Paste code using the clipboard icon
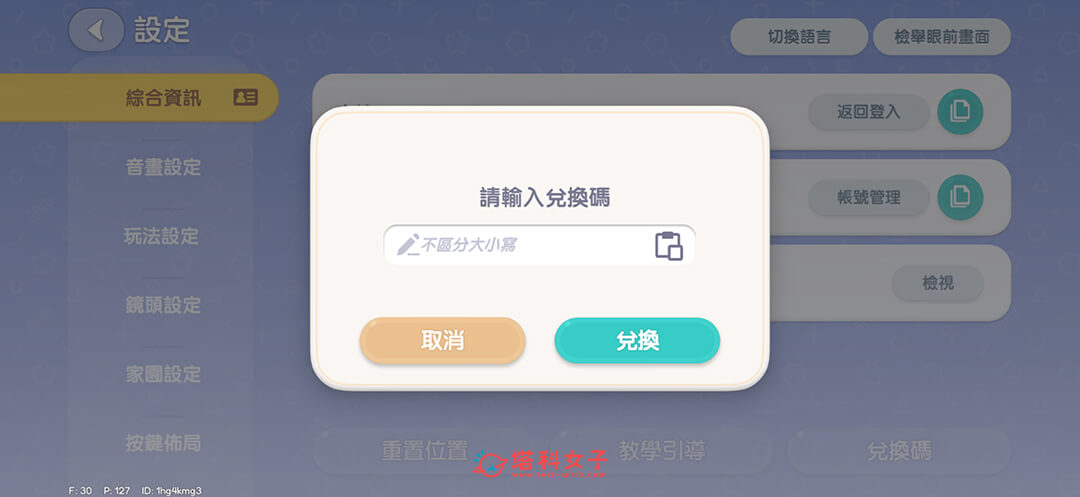This screenshot has height=497, width=1080. tap(668, 246)
